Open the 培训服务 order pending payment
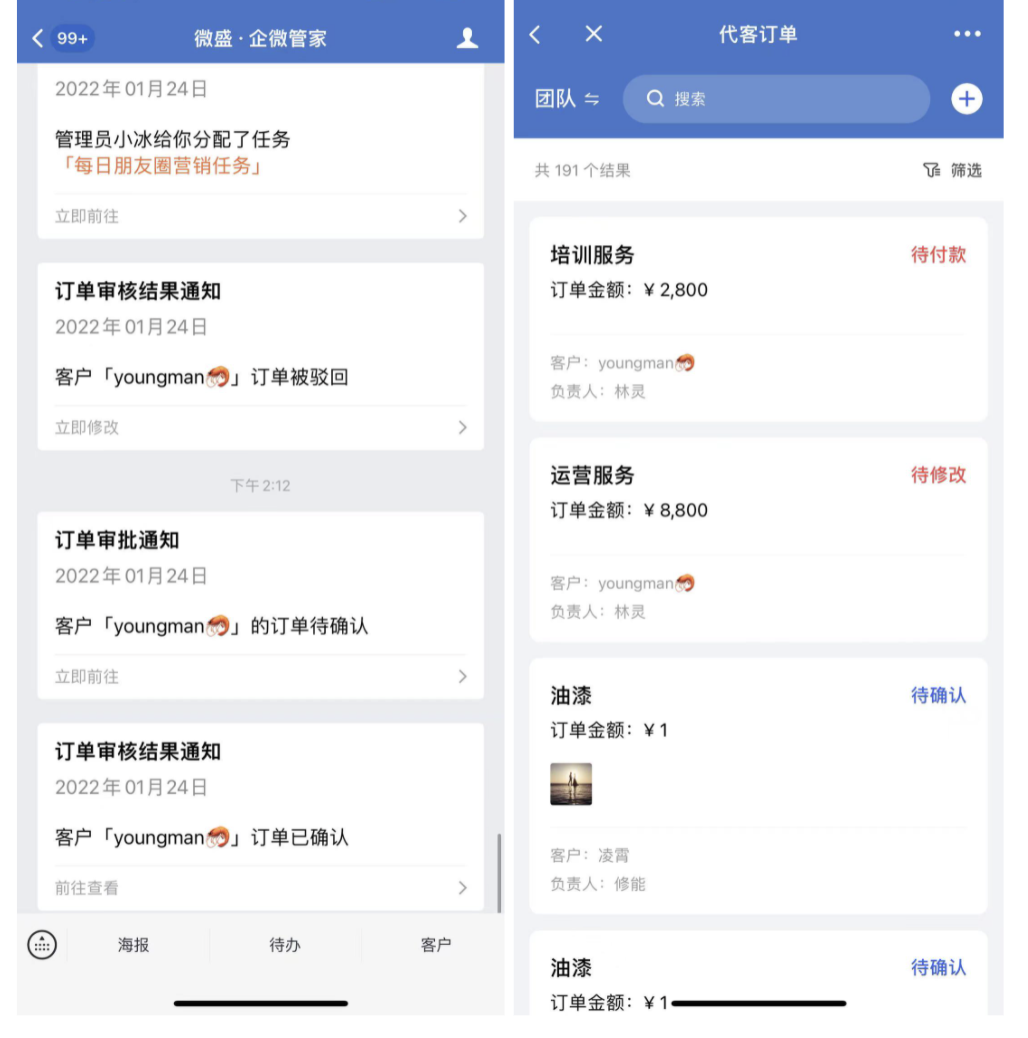Image resolution: width=1028 pixels, height=1038 pixels. (x=758, y=318)
